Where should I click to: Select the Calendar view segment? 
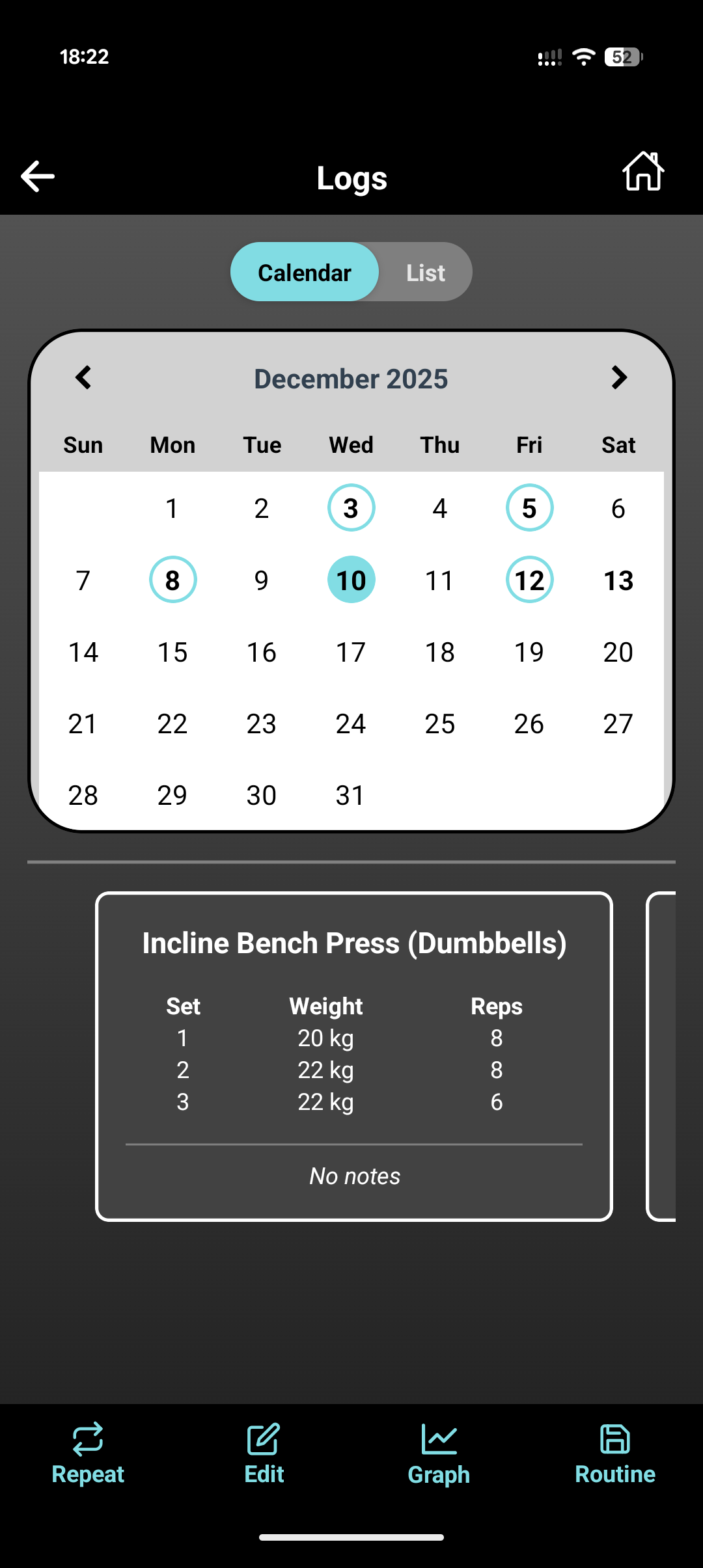click(305, 273)
